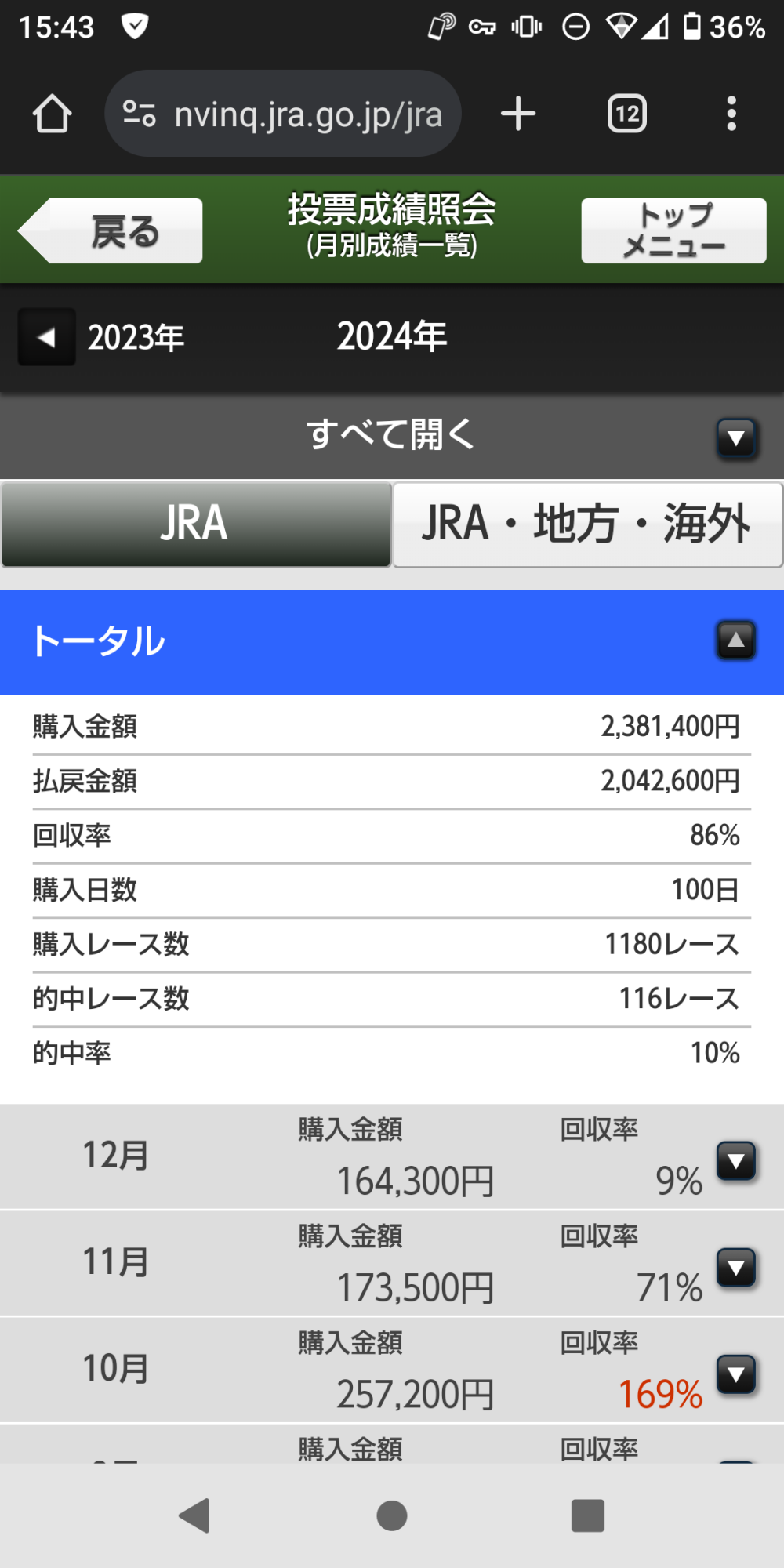
Task: Open the browser overflow menu
Action: [x=731, y=114]
